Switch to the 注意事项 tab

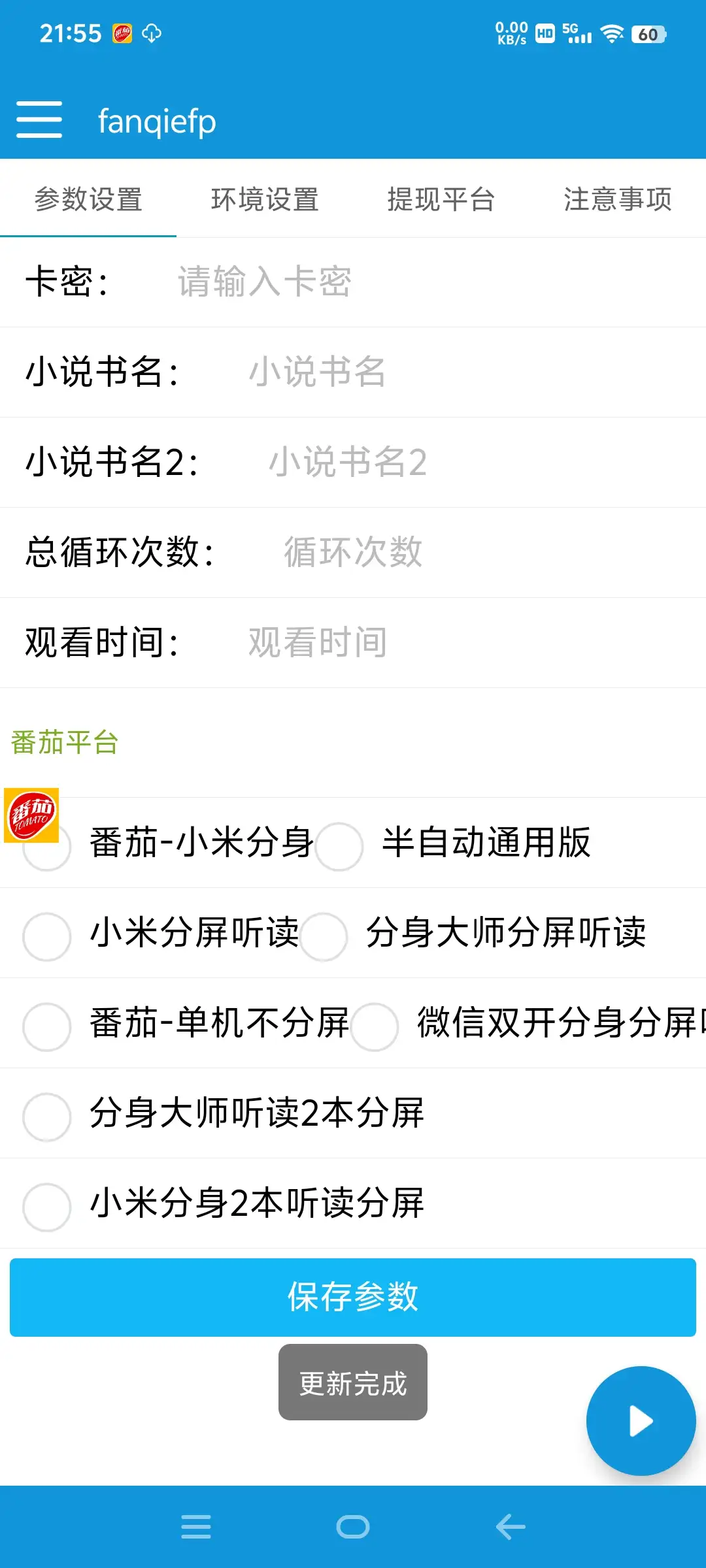pyautogui.click(x=616, y=199)
